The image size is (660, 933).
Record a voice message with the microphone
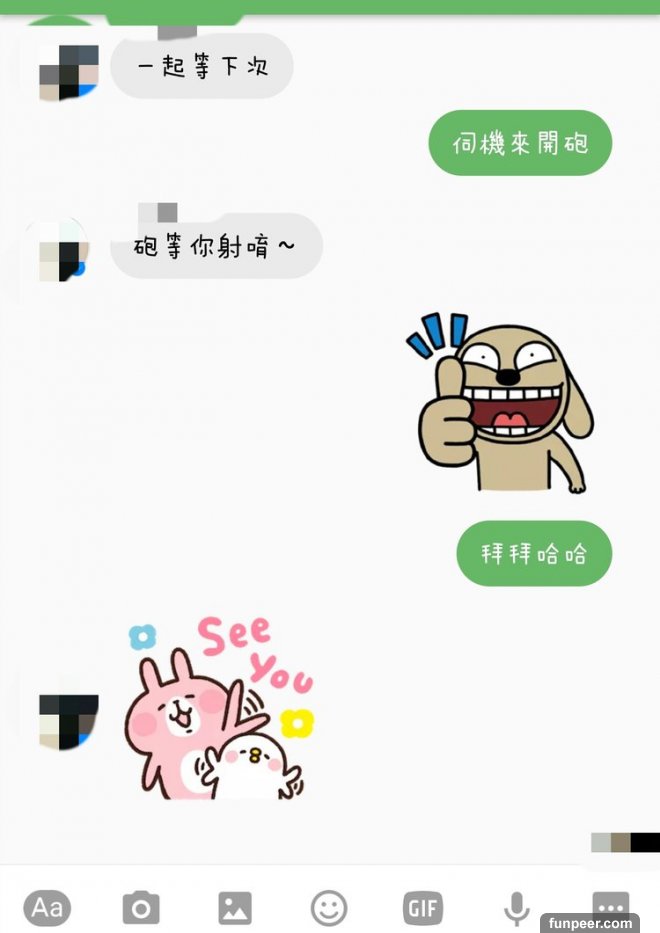[516, 908]
